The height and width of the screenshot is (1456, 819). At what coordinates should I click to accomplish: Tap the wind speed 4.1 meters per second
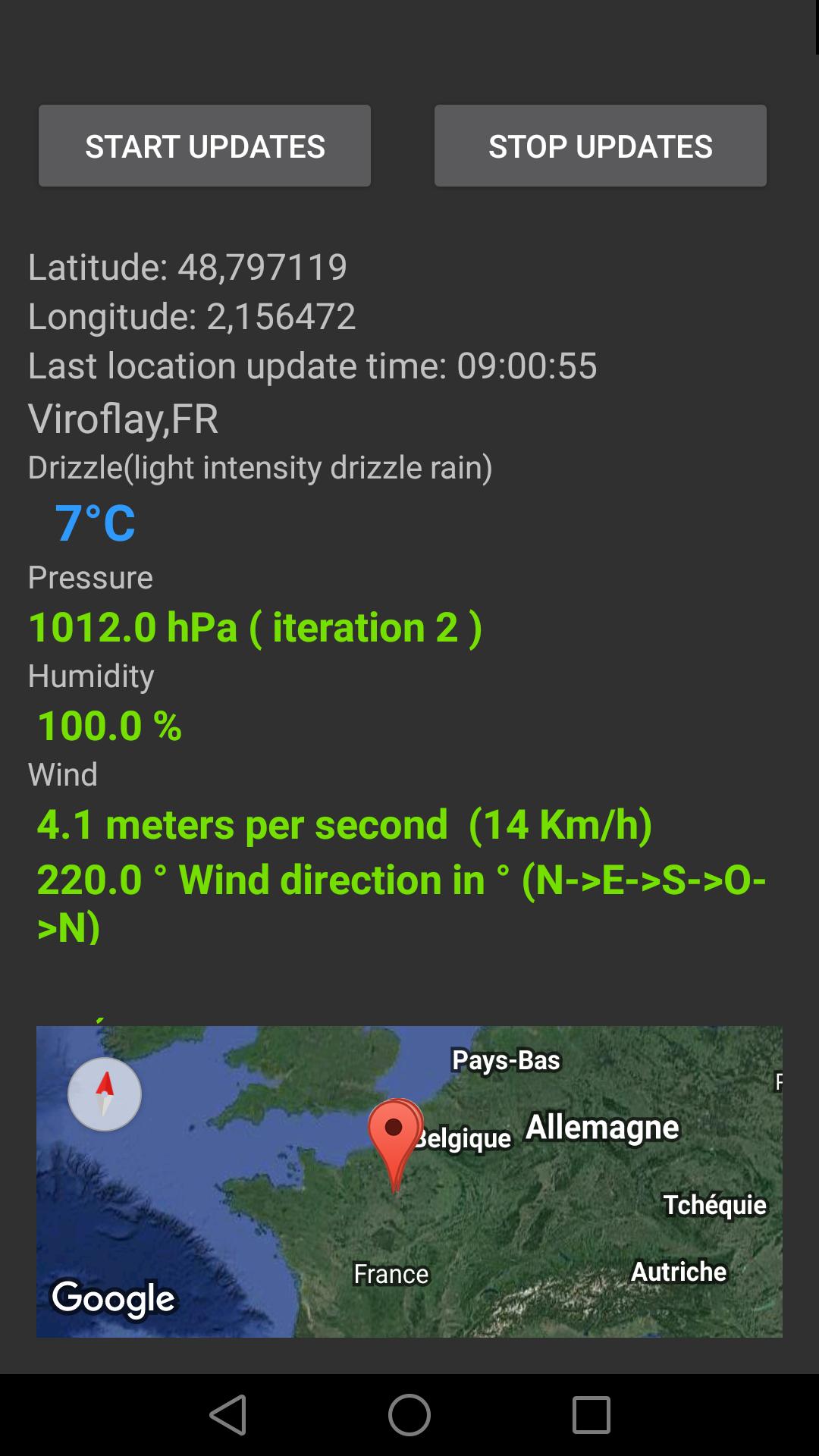coord(345,825)
